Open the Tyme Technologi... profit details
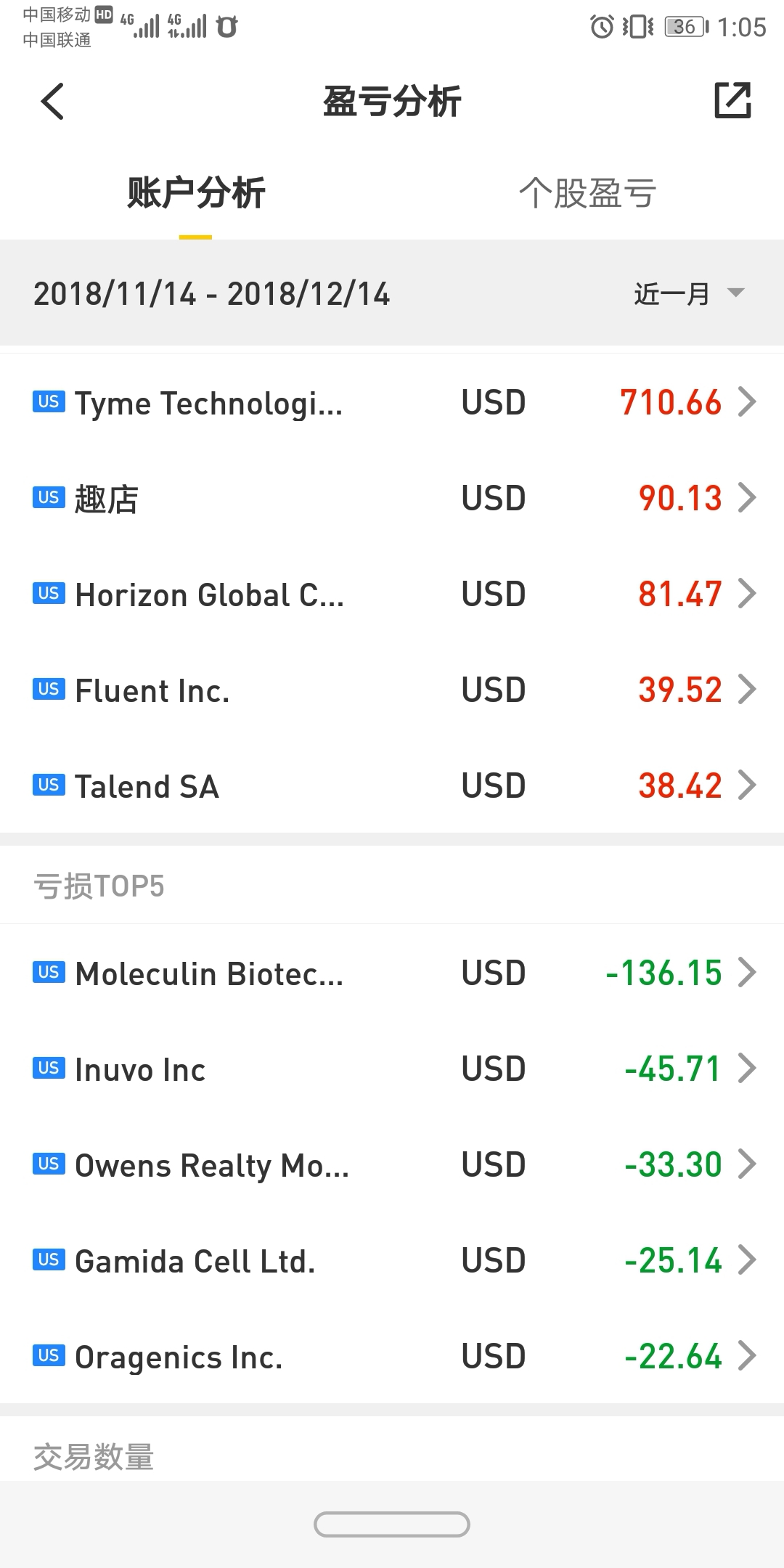This screenshot has width=784, height=1568. 392,402
